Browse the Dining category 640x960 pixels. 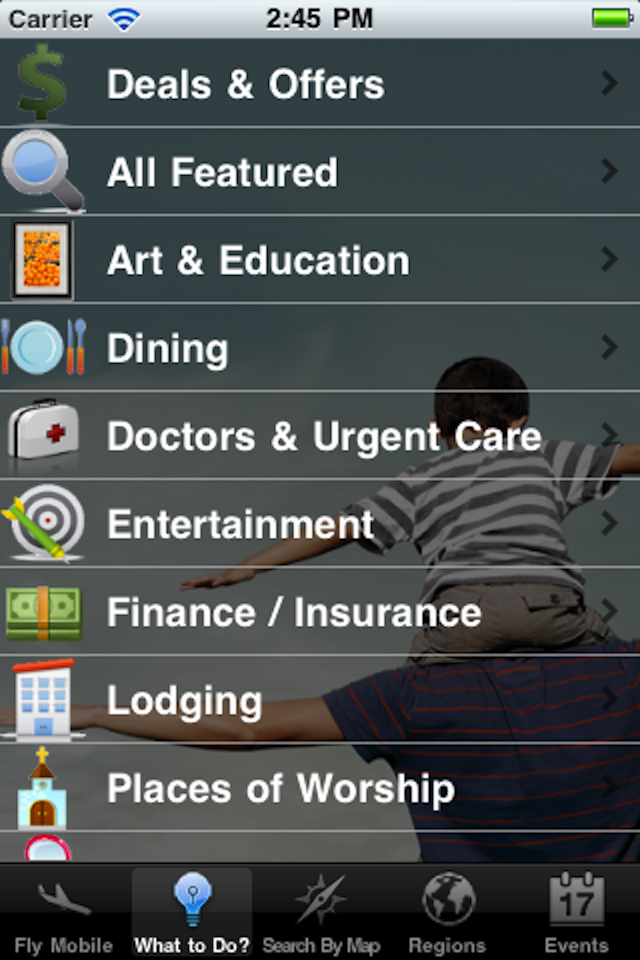click(x=320, y=348)
